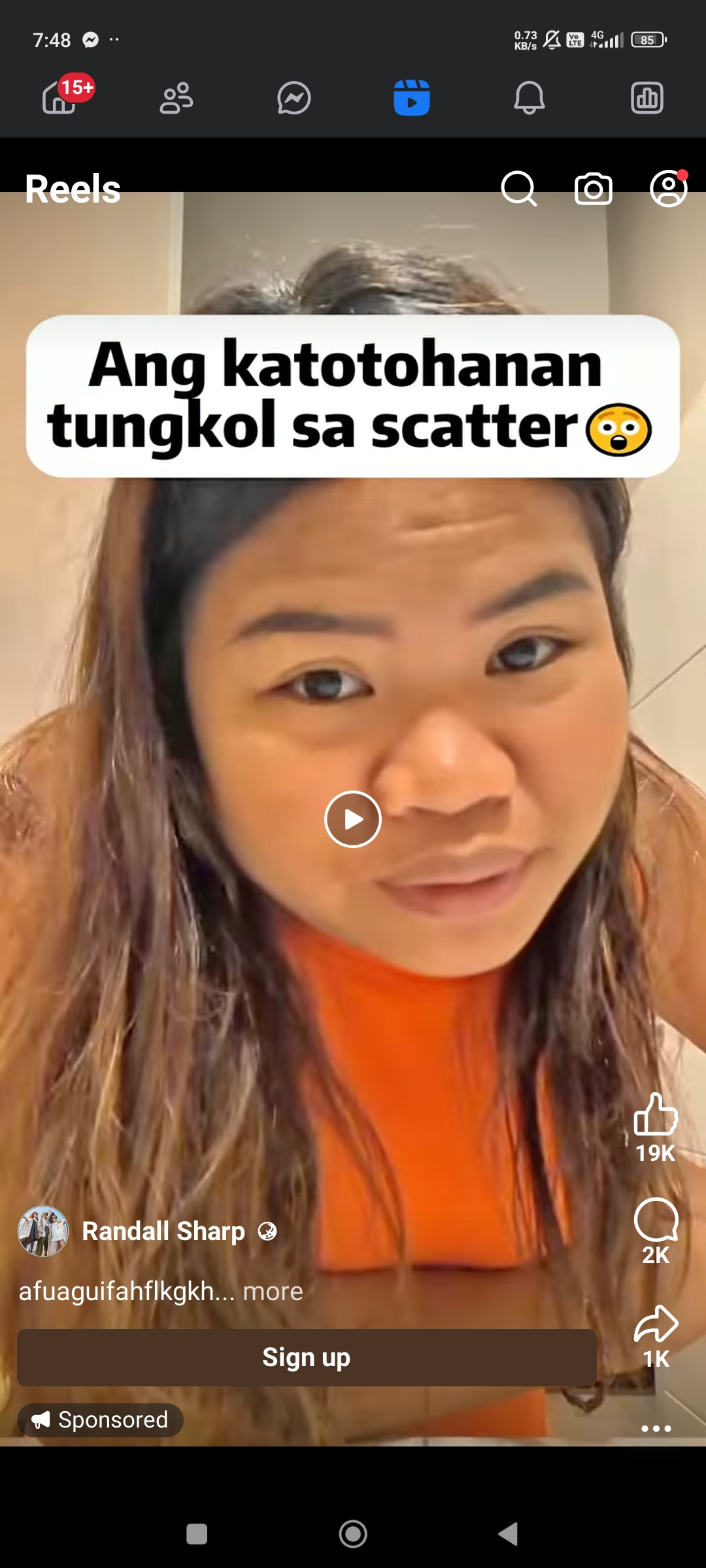Open the Reels profile icon

tap(668, 189)
